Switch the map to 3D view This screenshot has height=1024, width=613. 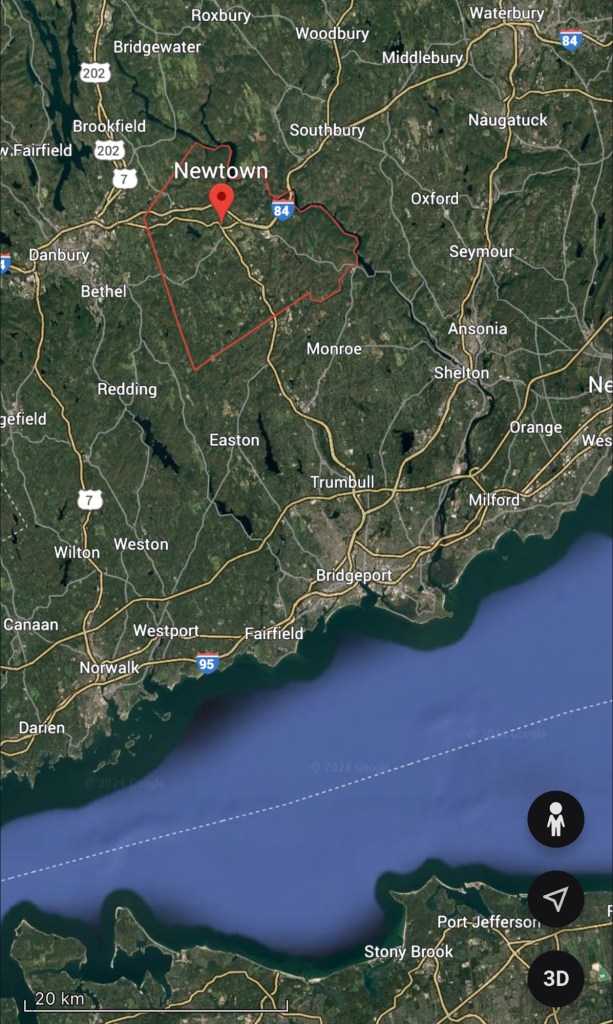coord(556,978)
